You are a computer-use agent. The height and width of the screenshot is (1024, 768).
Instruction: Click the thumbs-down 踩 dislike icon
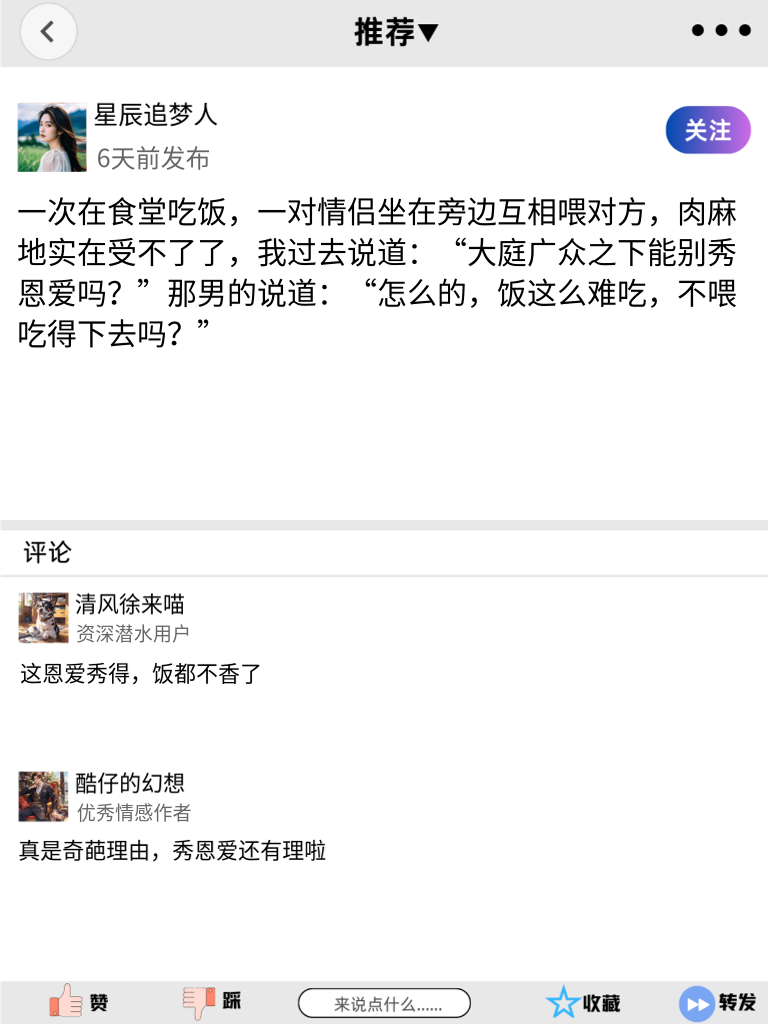coord(198,1002)
